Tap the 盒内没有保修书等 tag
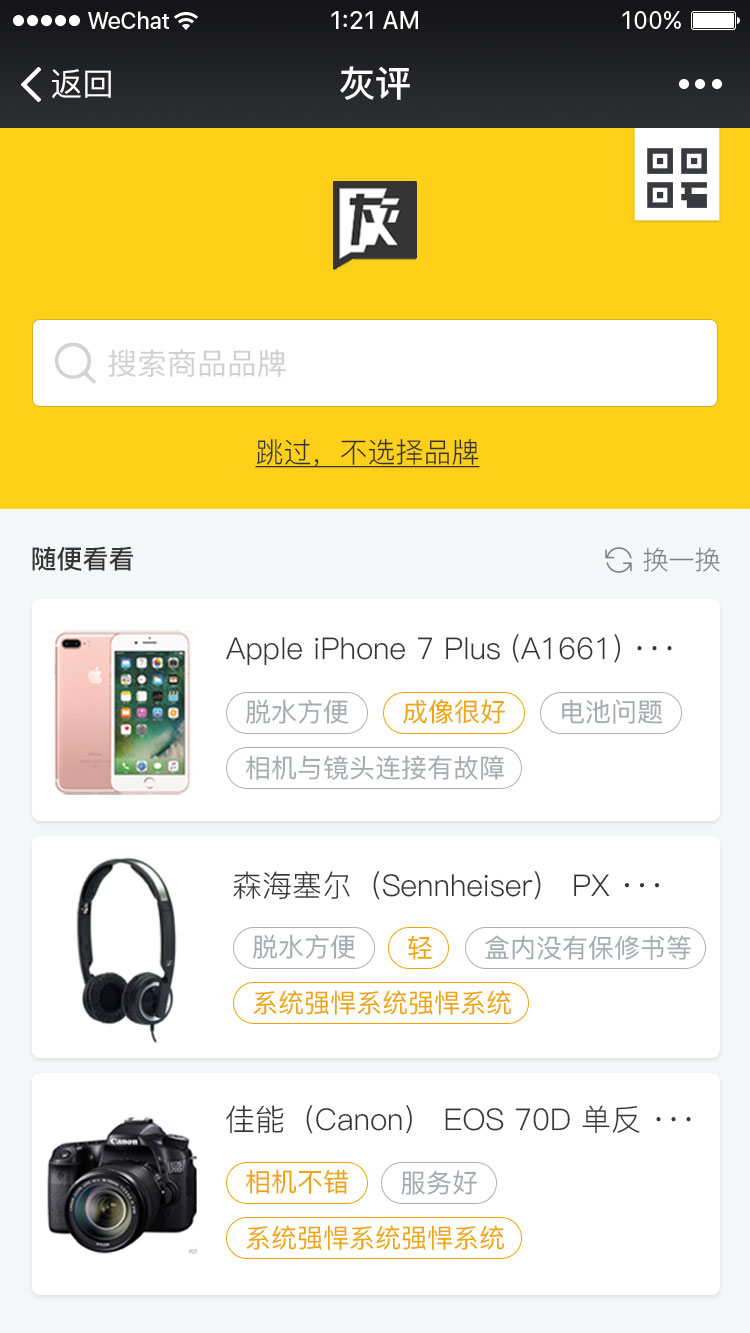 (x=586, y=948)
